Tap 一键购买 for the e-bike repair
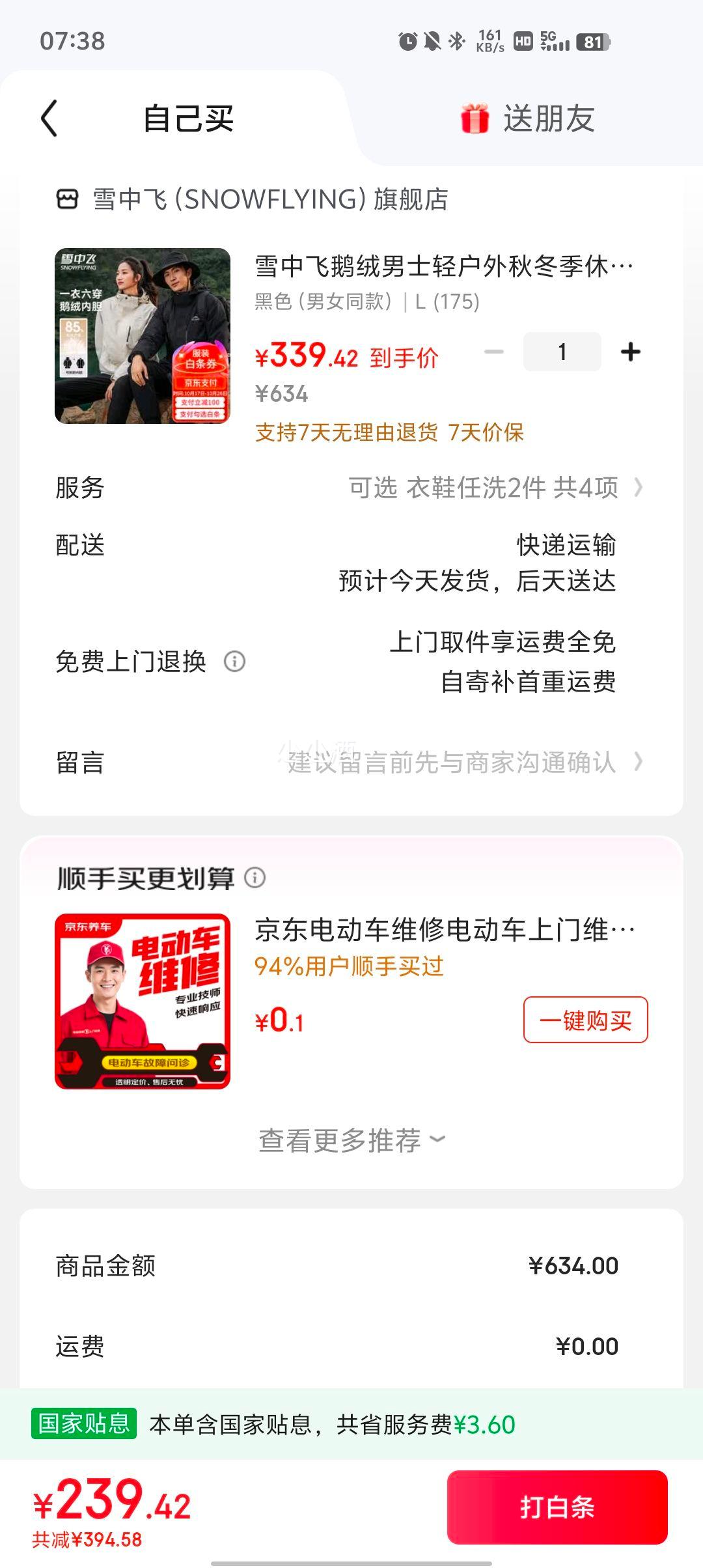 coord(585,1020)
